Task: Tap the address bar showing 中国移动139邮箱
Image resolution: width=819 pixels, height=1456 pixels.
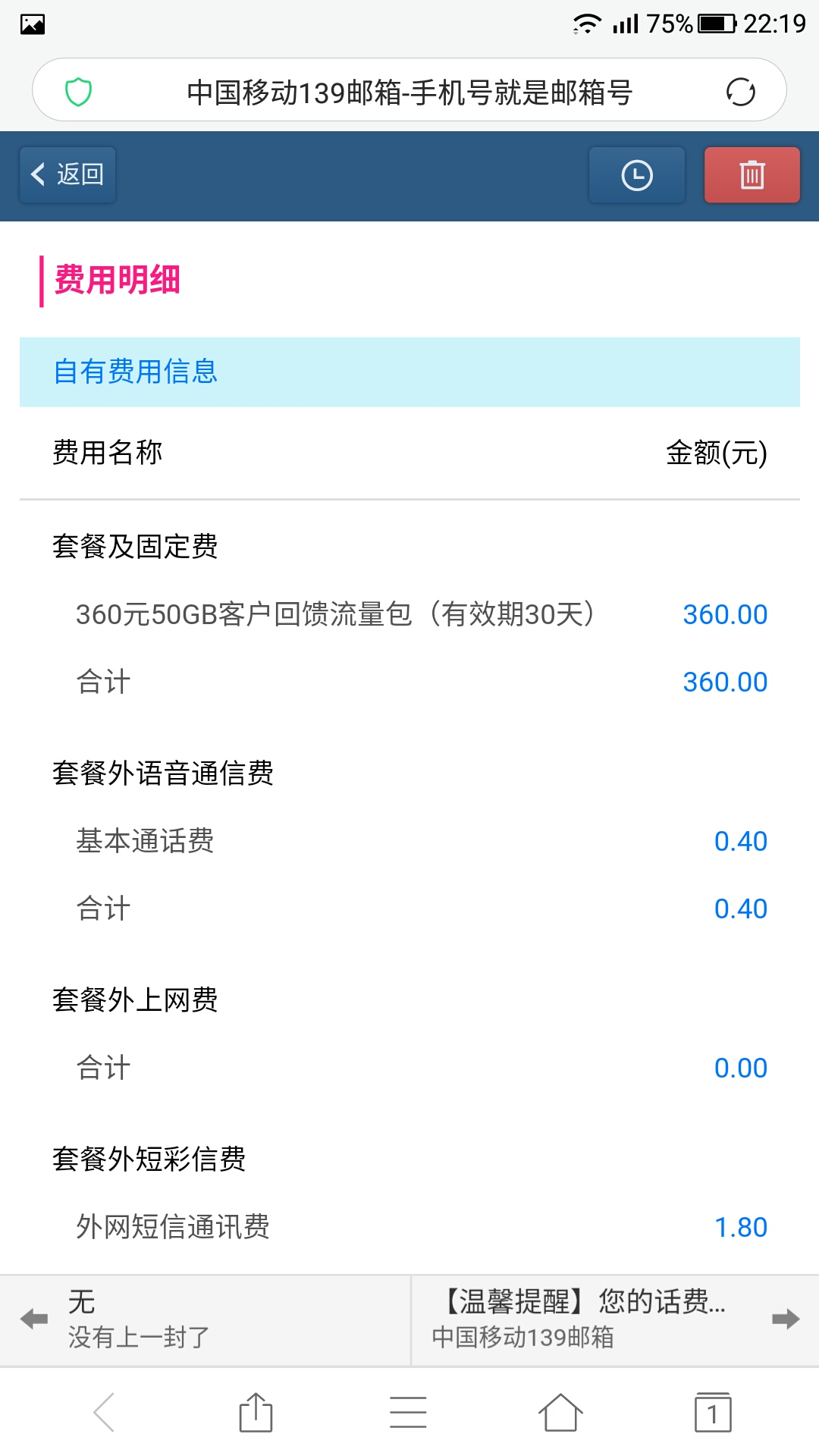Action: (409, 92)
